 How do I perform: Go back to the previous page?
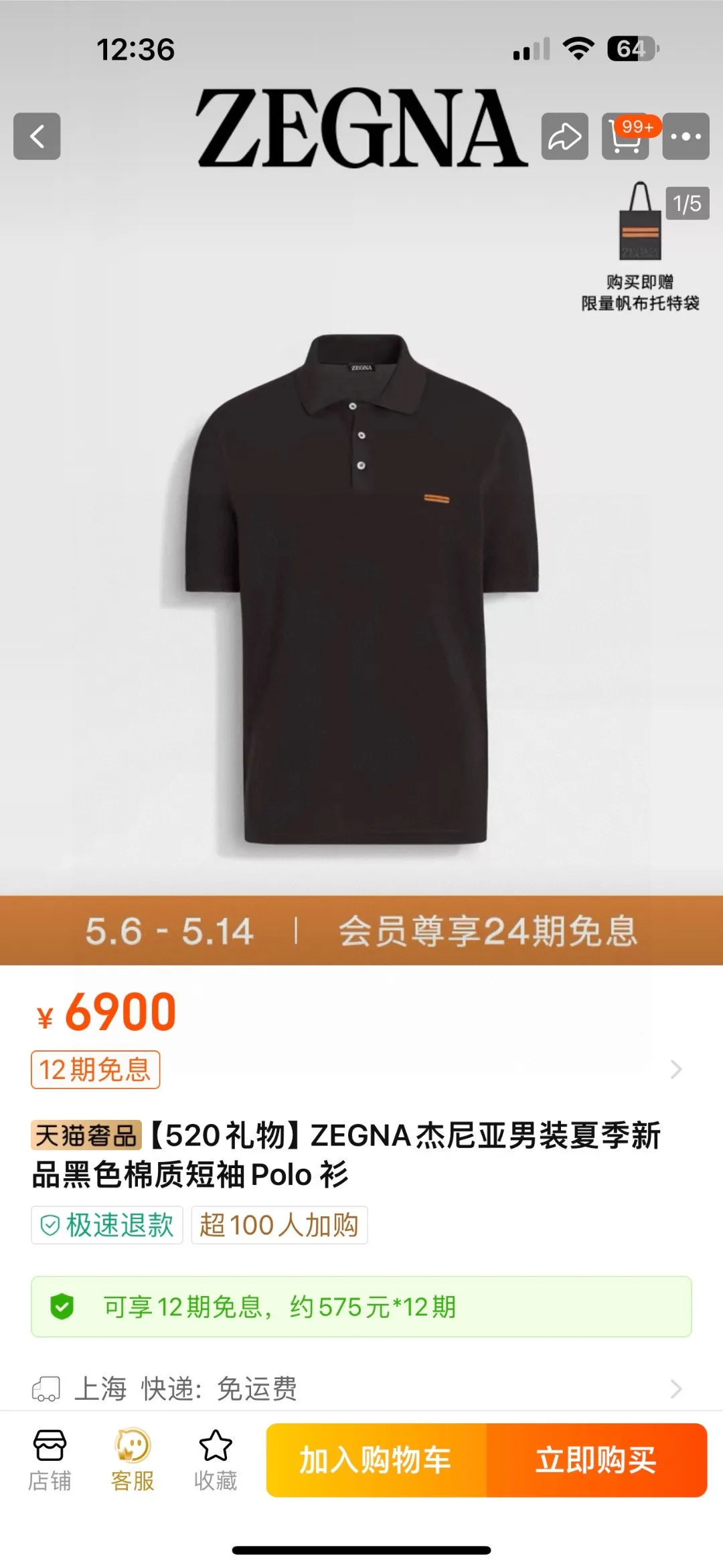pyautogui.click(x=37, y=137)
